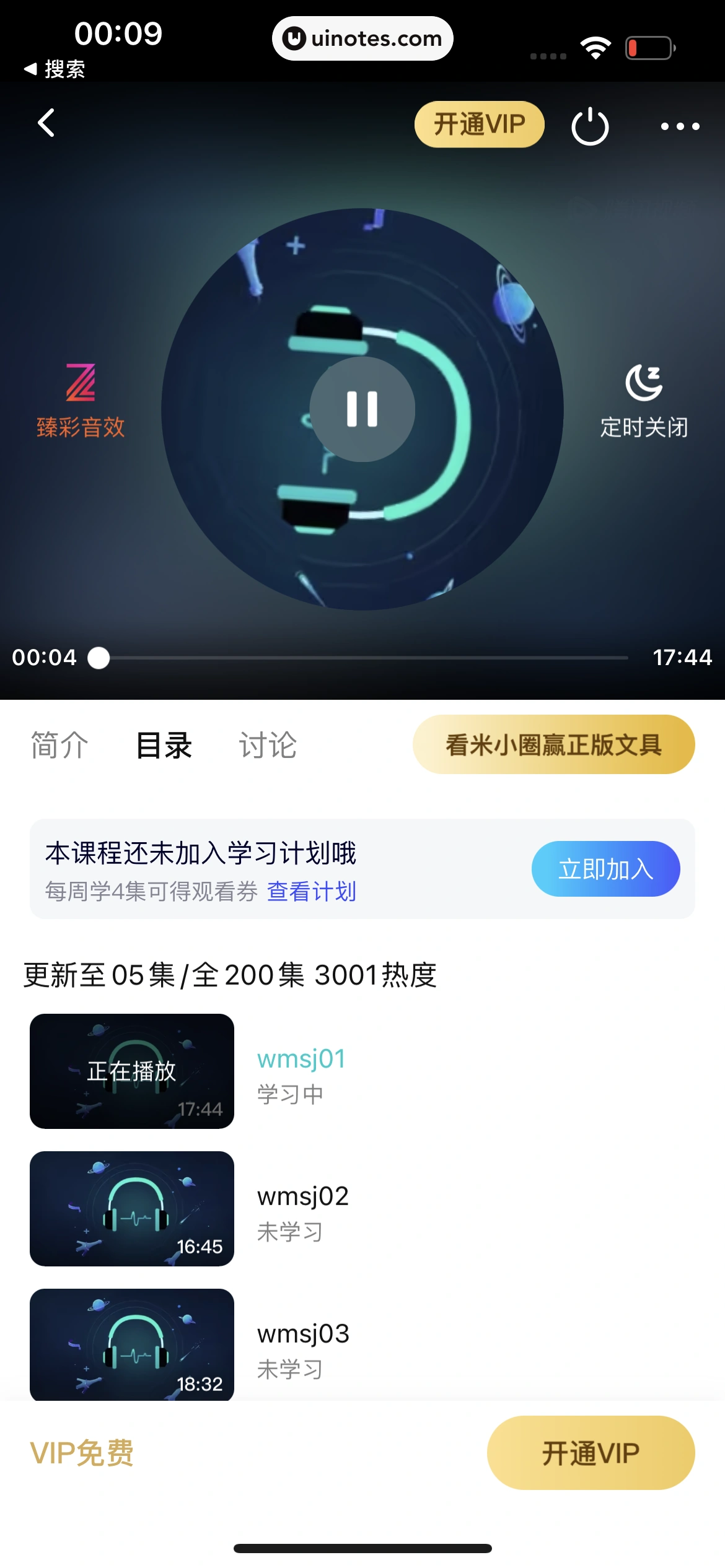Switch to the 简介 tab
This screenshot has width=725, height=1568.
pos(59,745)
